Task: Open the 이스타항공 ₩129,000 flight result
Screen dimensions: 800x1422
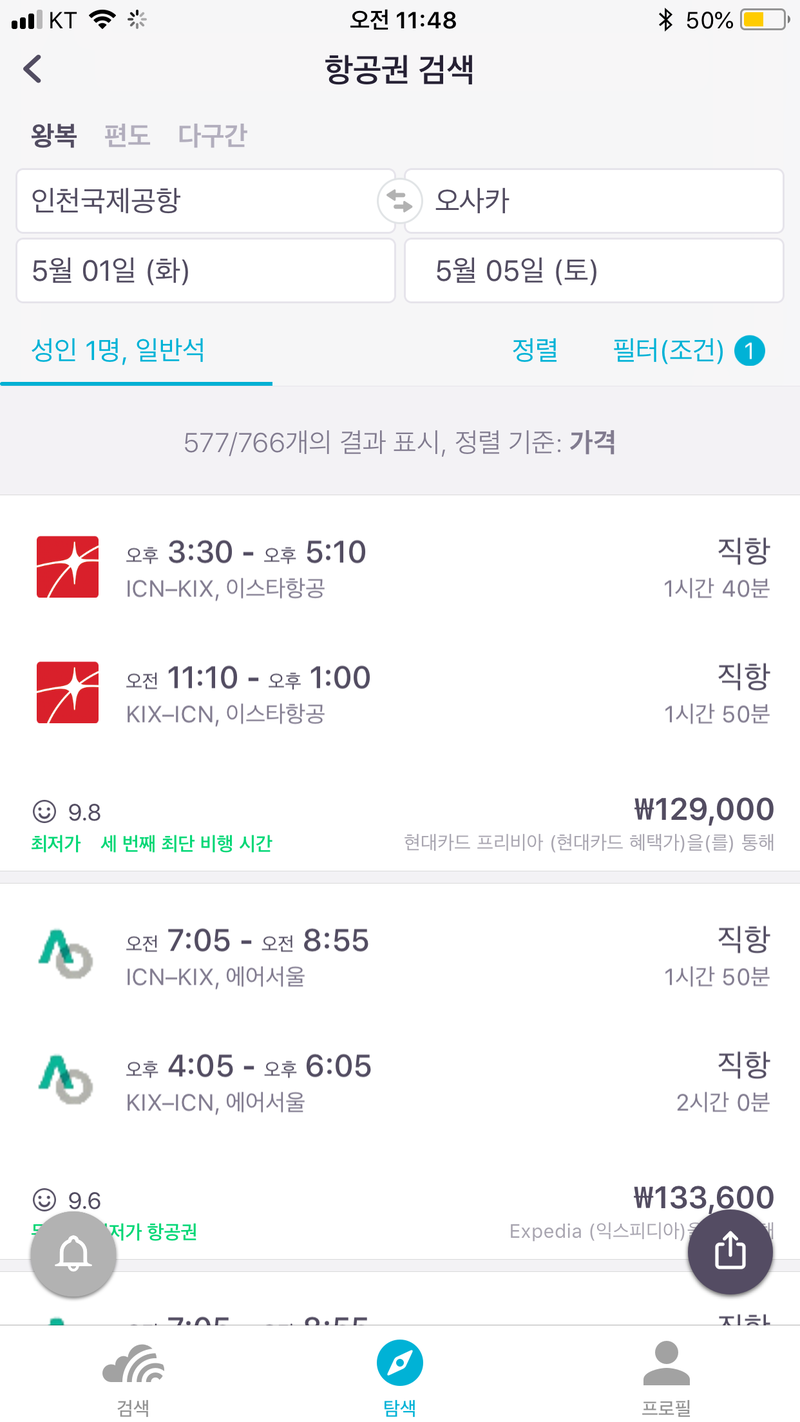Action: pos(400,683)
